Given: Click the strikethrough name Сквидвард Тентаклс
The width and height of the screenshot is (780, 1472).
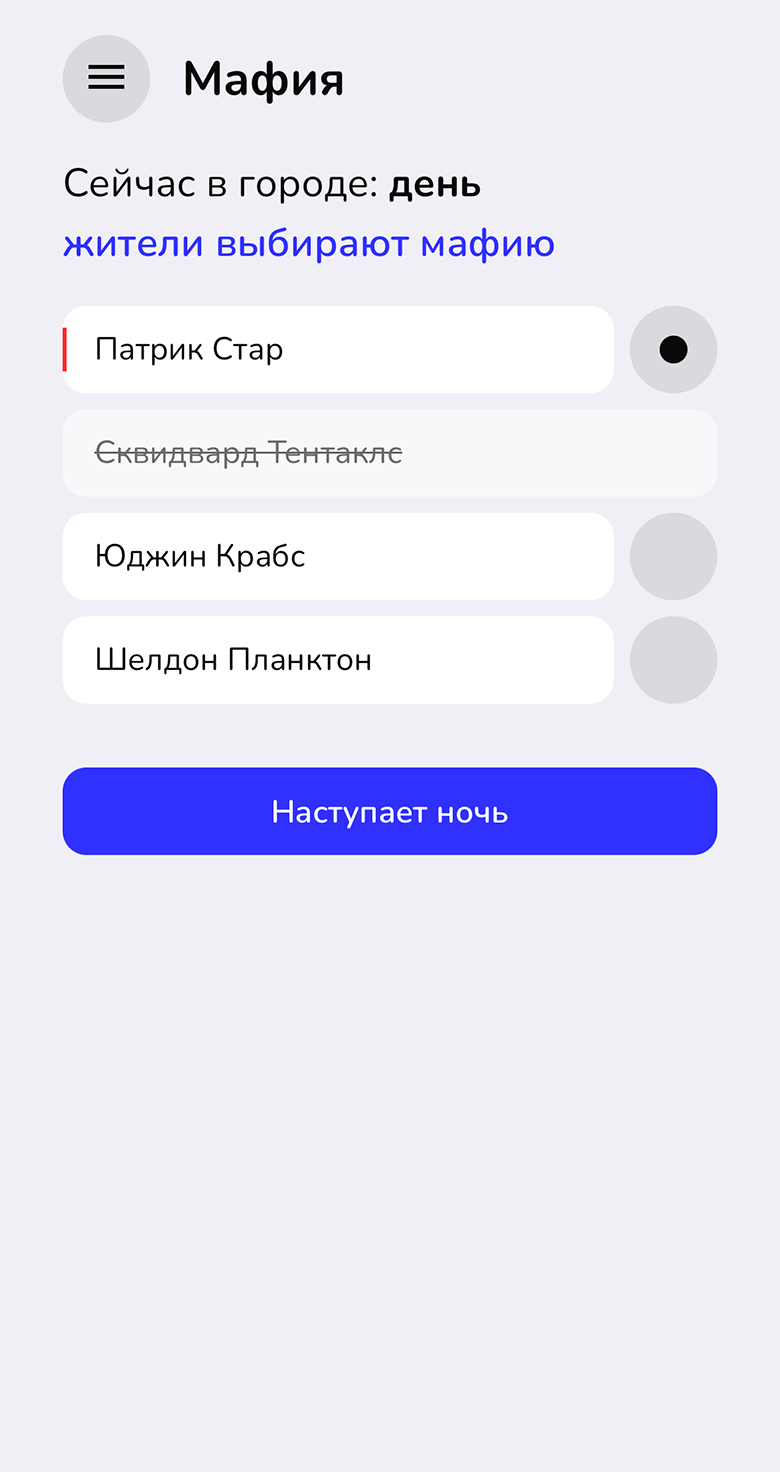Looking at the screenshot, I should point(249,452).
